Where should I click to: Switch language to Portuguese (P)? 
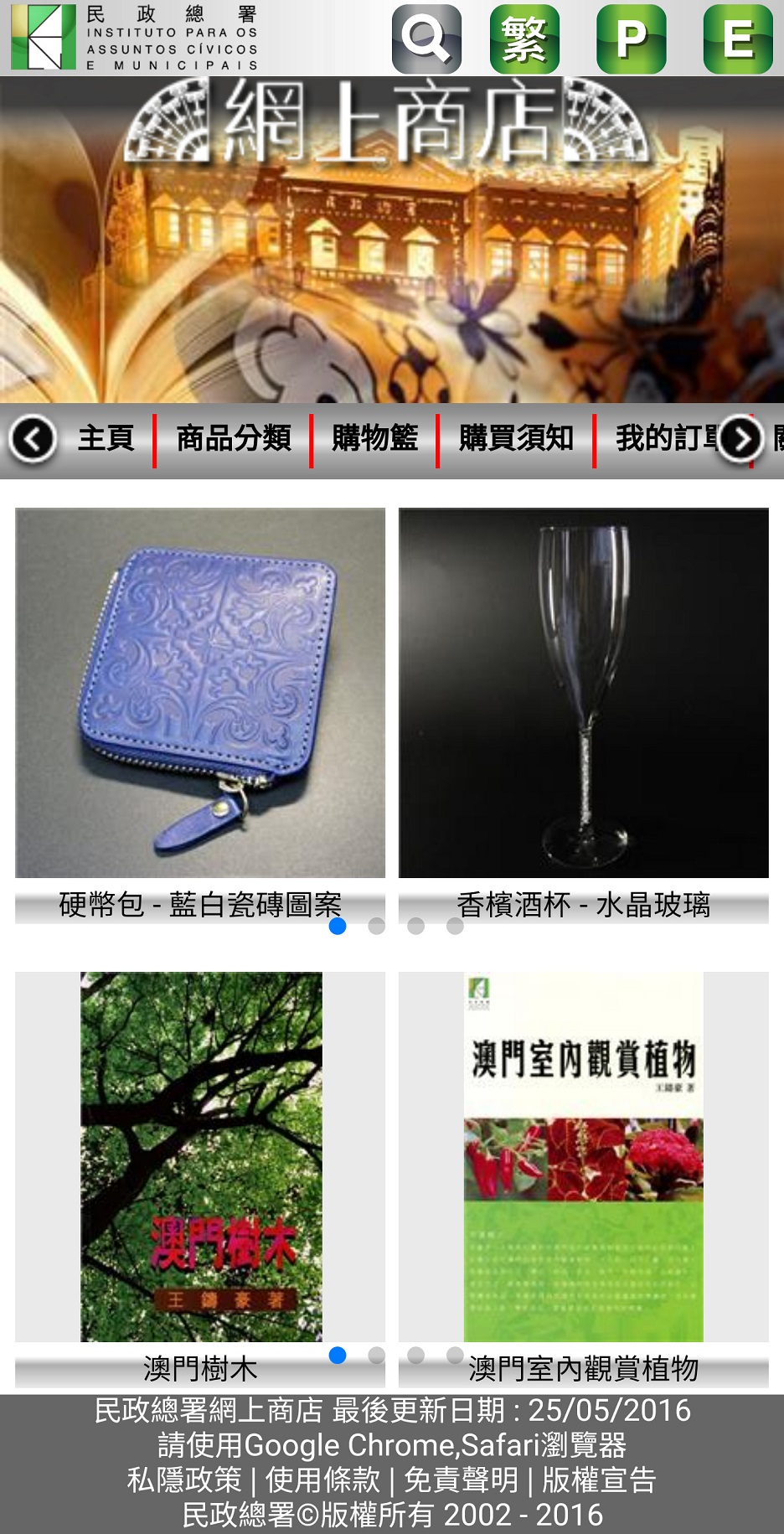coord(631,39)
